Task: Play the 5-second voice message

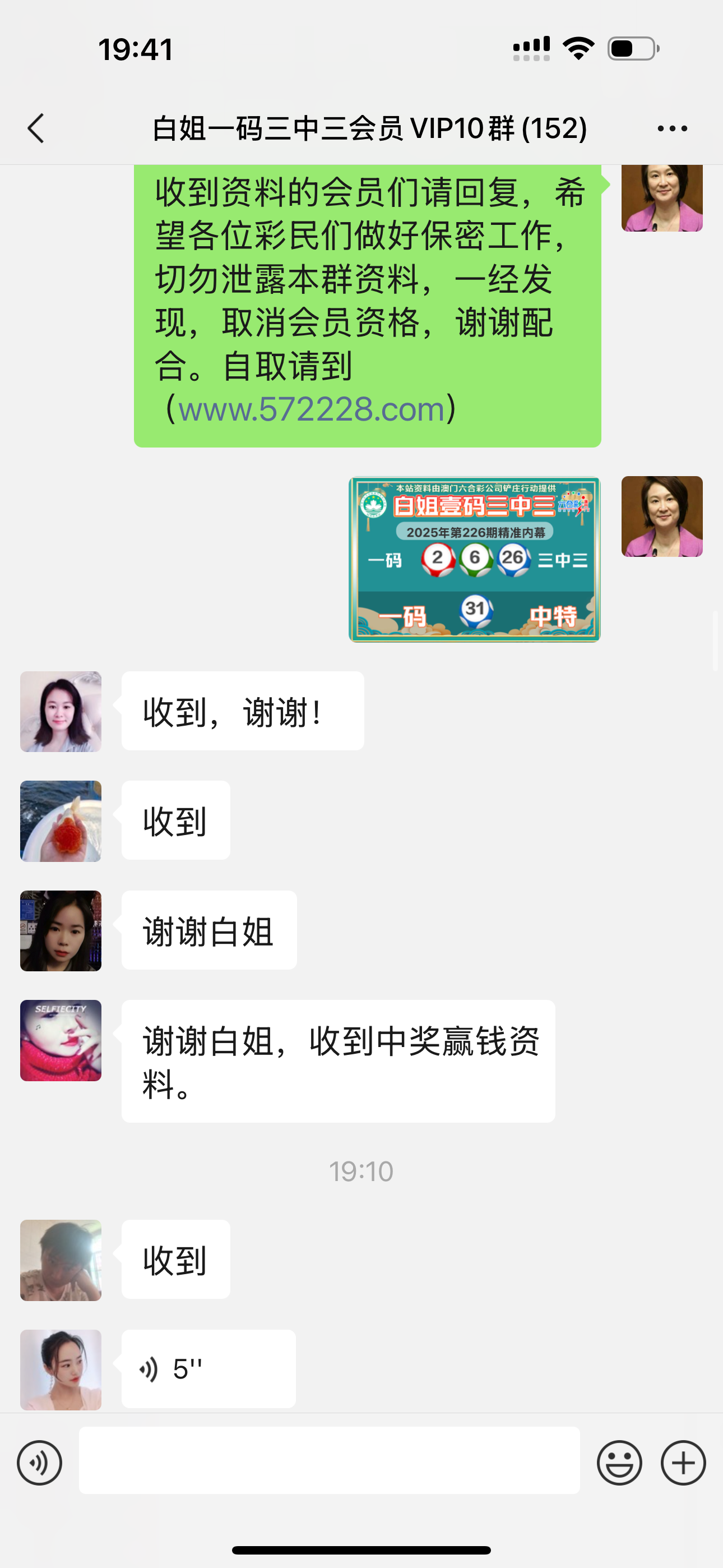Action: 208,1369
